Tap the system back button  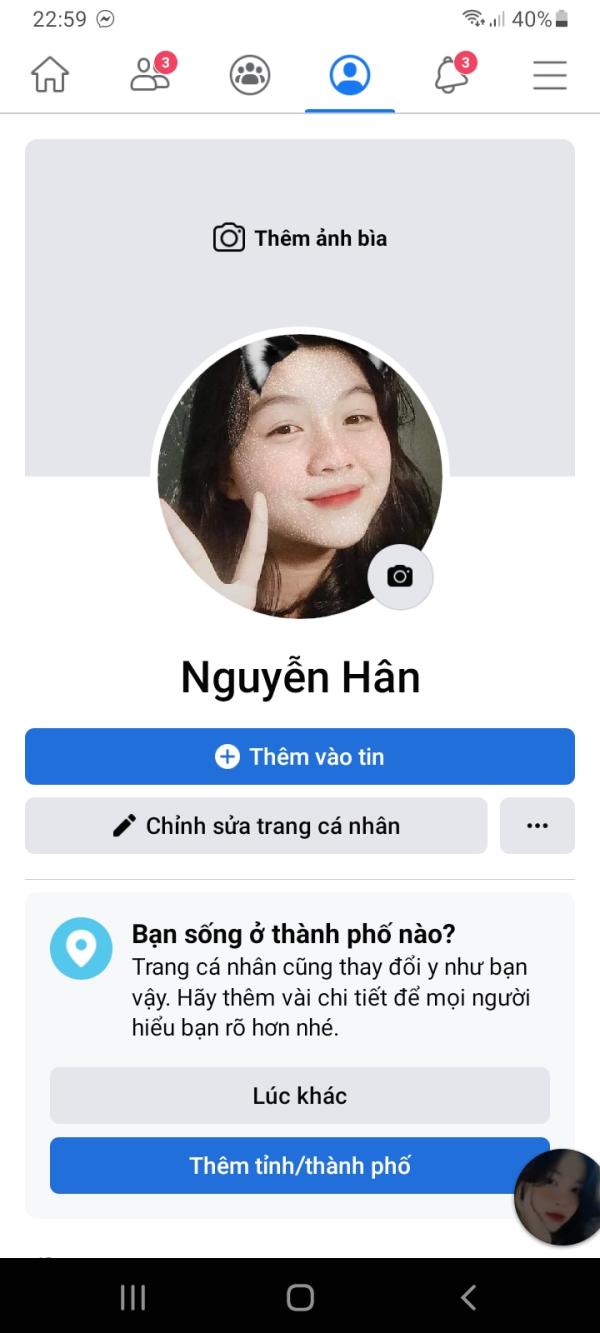click(468, 1297)
